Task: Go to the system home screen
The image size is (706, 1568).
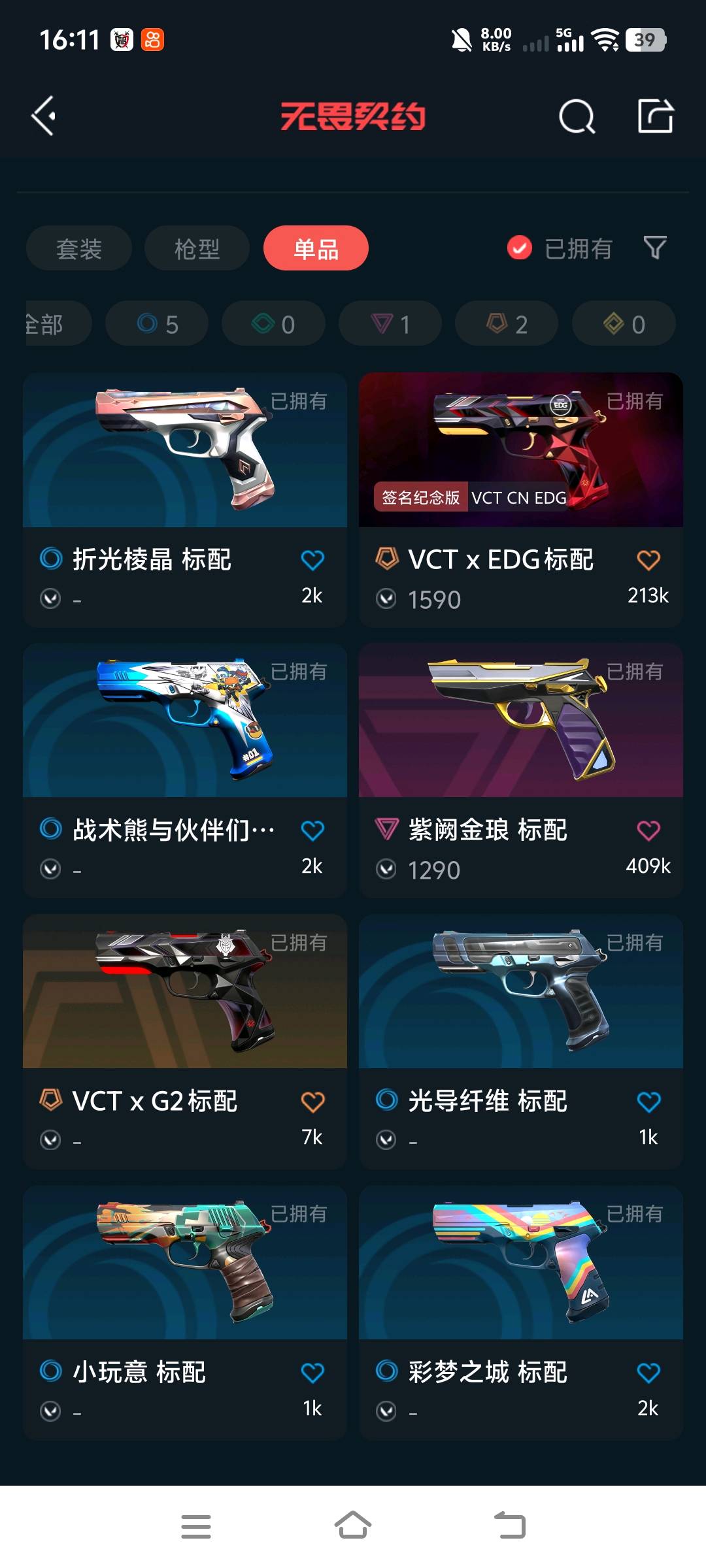Action: point(353,1526)
